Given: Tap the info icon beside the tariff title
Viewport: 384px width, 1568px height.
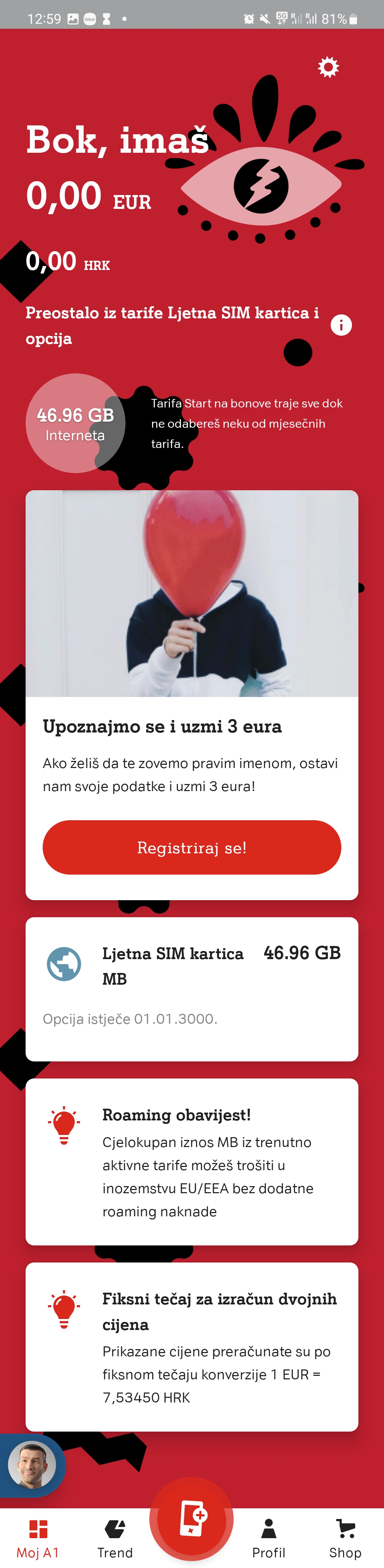Looking at the screenshot, I should [x=341, y=325].
